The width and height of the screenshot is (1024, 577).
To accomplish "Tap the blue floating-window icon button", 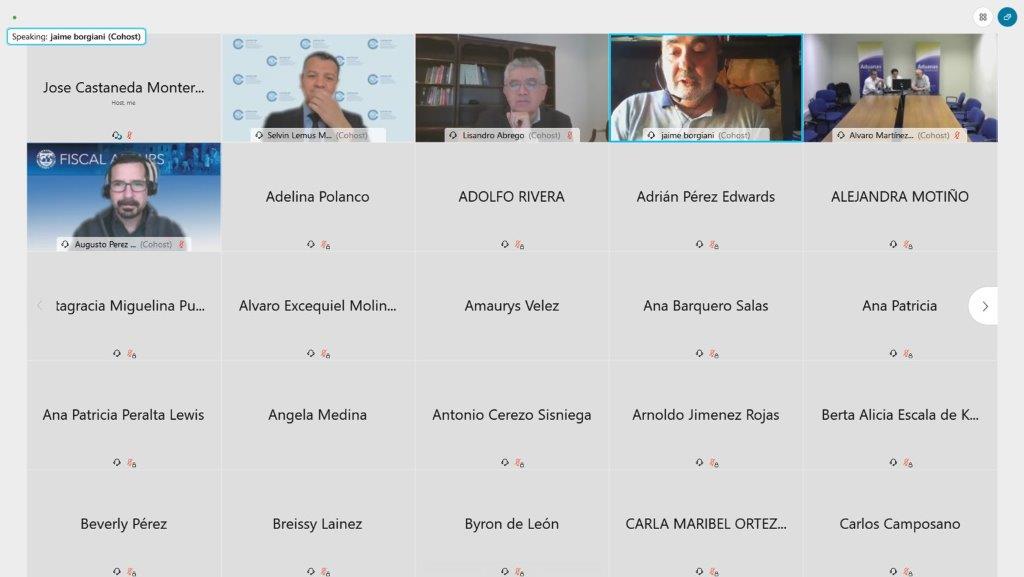I will point(1006,17).
